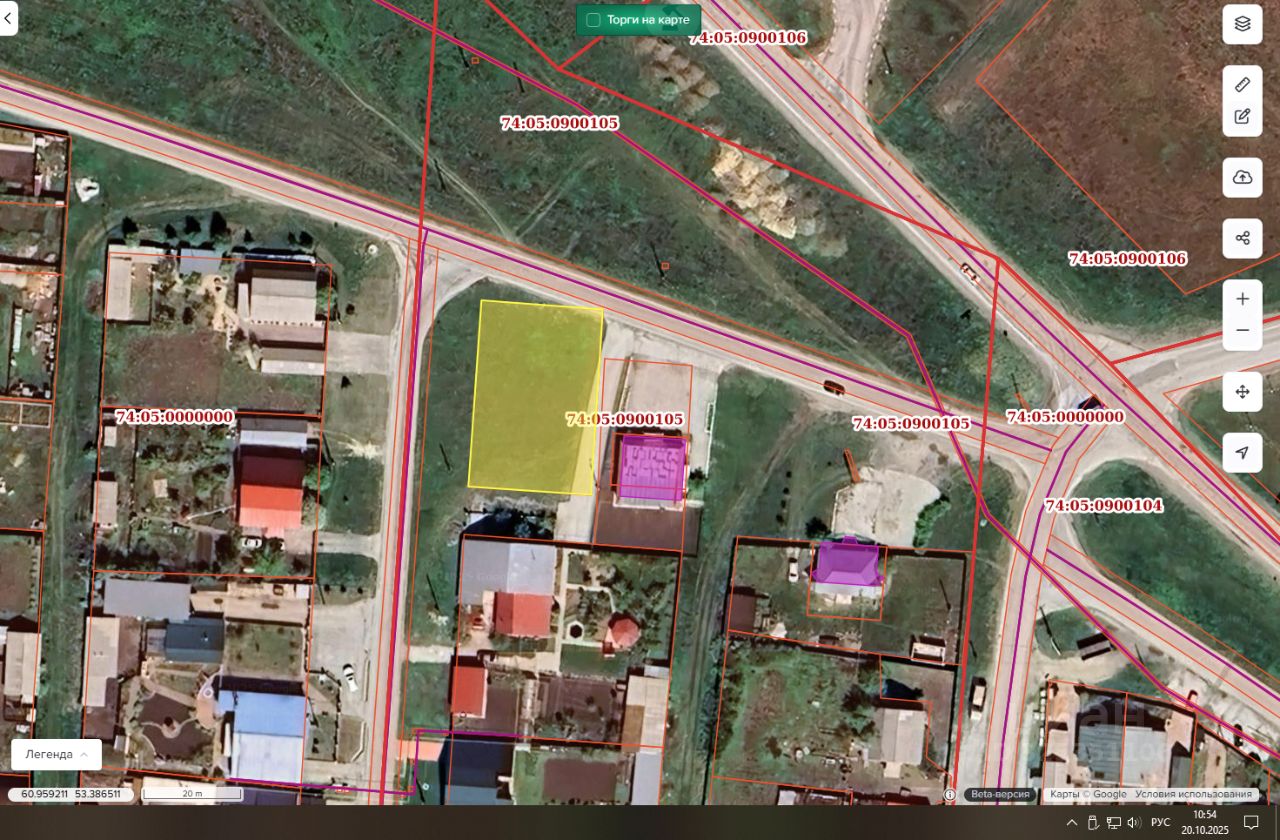This screenshot has width=1280, height=840.
Task: Tap the cloud upload icon
Action: point(1242,178)
